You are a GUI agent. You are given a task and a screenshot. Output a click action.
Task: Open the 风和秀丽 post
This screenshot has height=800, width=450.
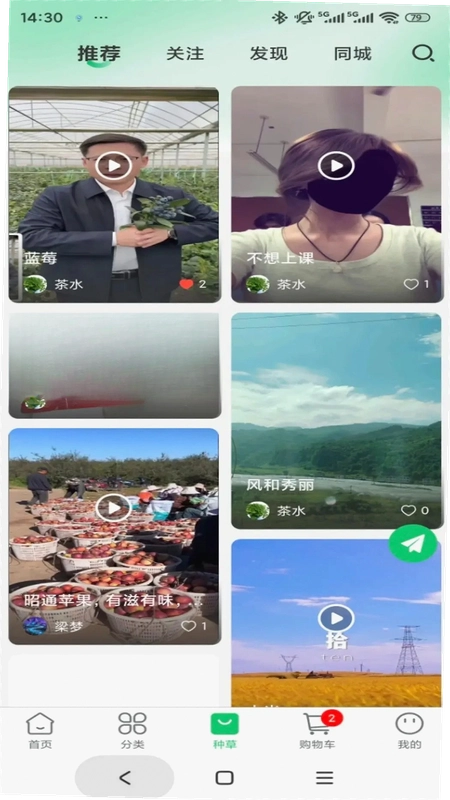click(x=336, y=421)
